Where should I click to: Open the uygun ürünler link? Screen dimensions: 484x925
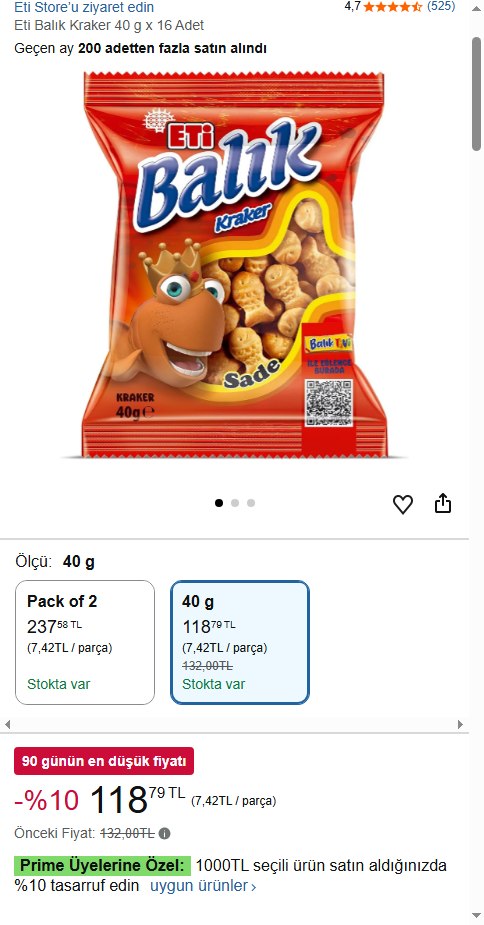203,885
